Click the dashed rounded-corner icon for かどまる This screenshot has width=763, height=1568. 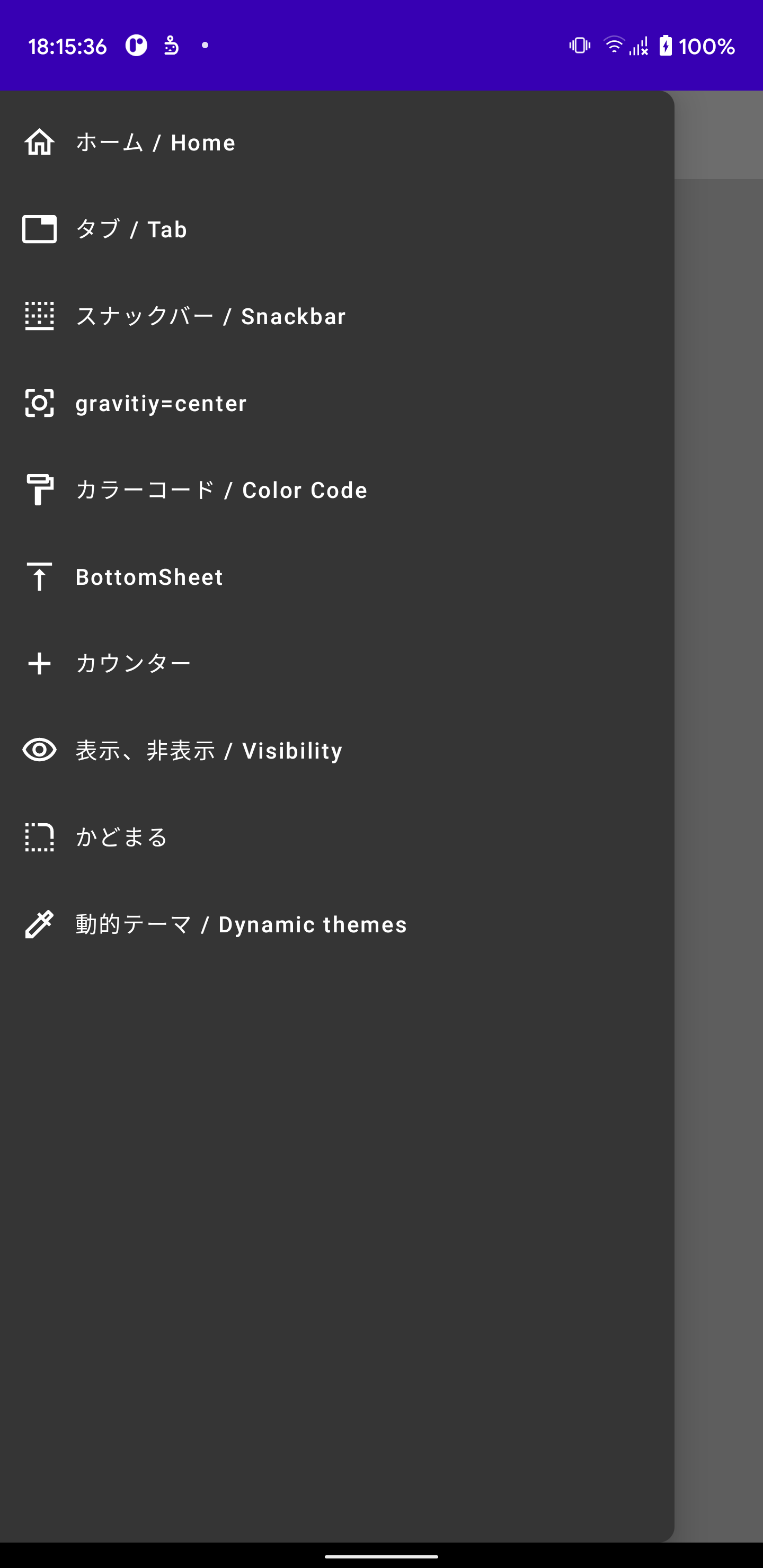[x=39, y=836]
